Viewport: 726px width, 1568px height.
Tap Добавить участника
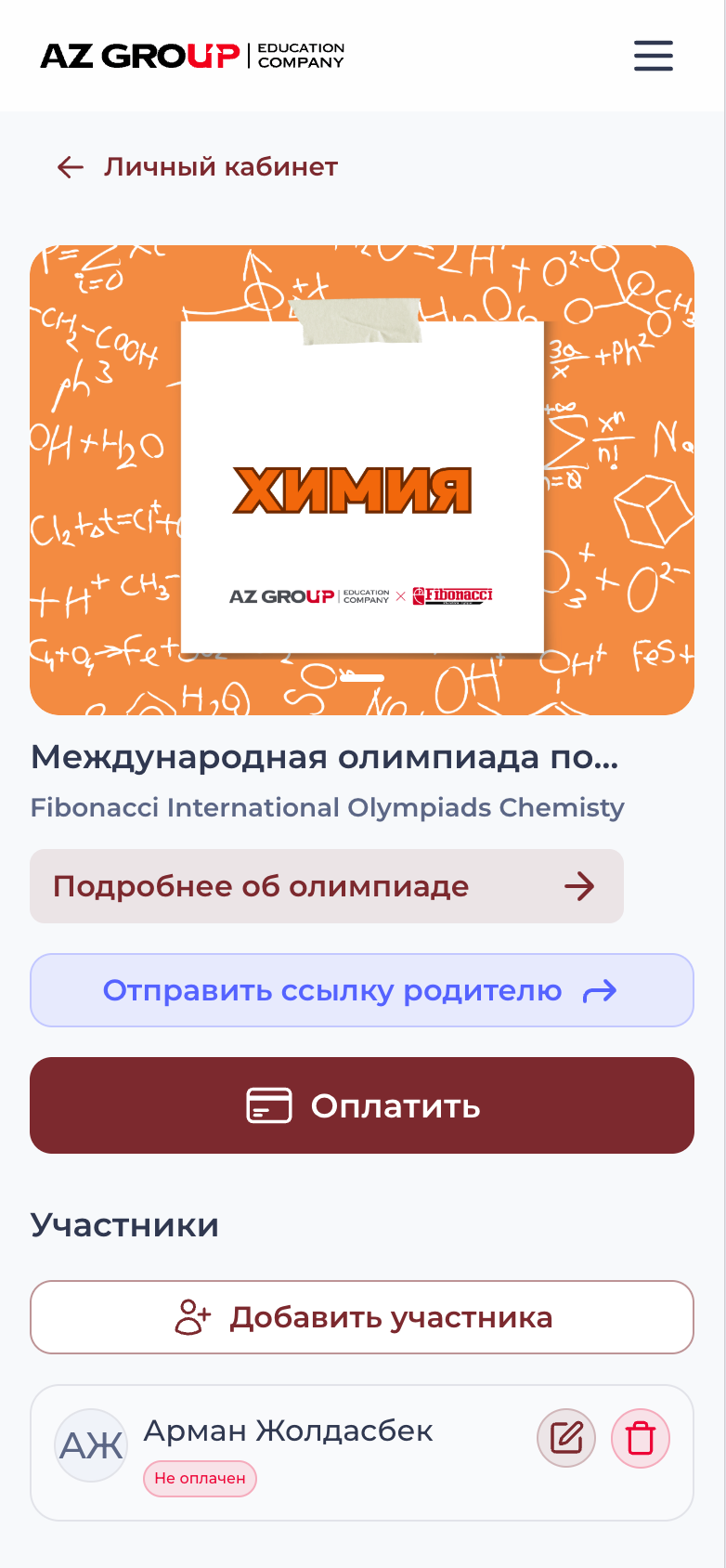(361, 1317)
